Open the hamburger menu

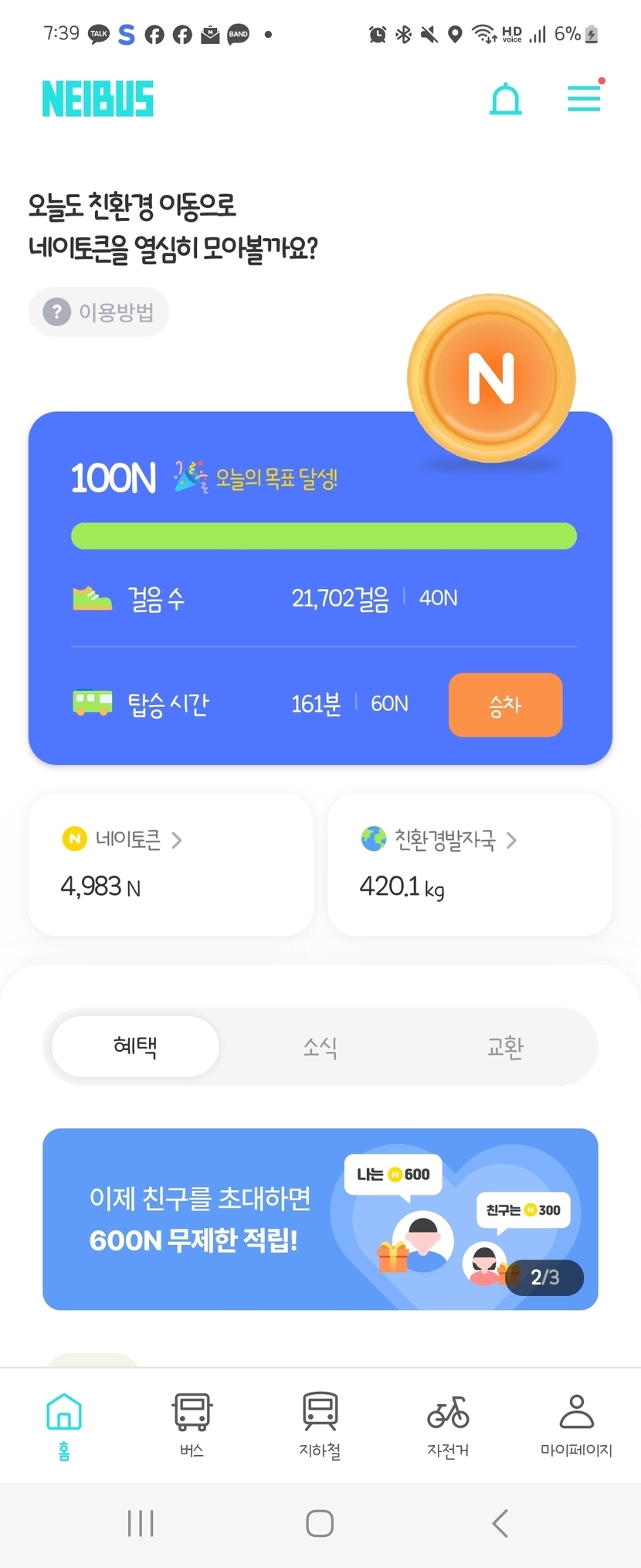[584, 98]
